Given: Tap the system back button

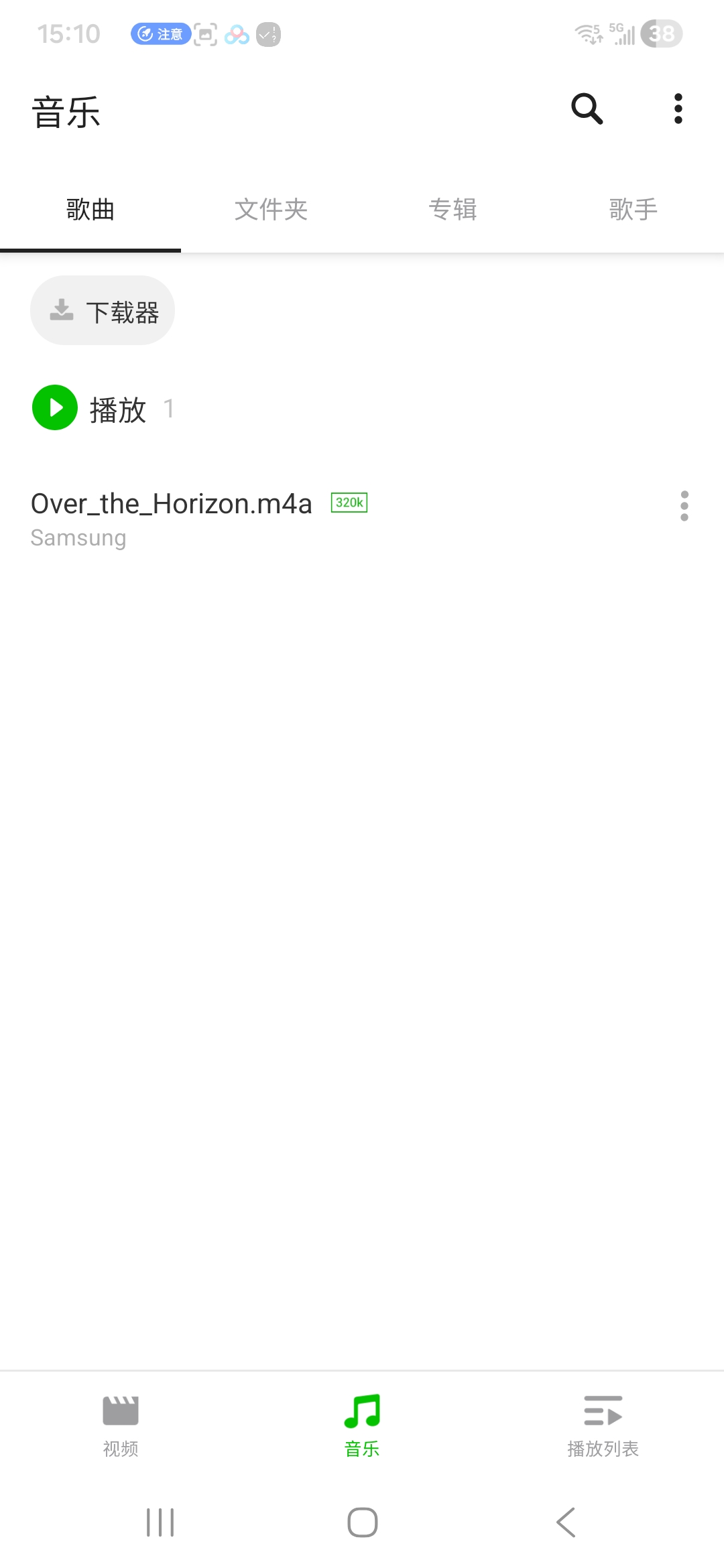Looking at the screenshot, I should pos(565,1522).
